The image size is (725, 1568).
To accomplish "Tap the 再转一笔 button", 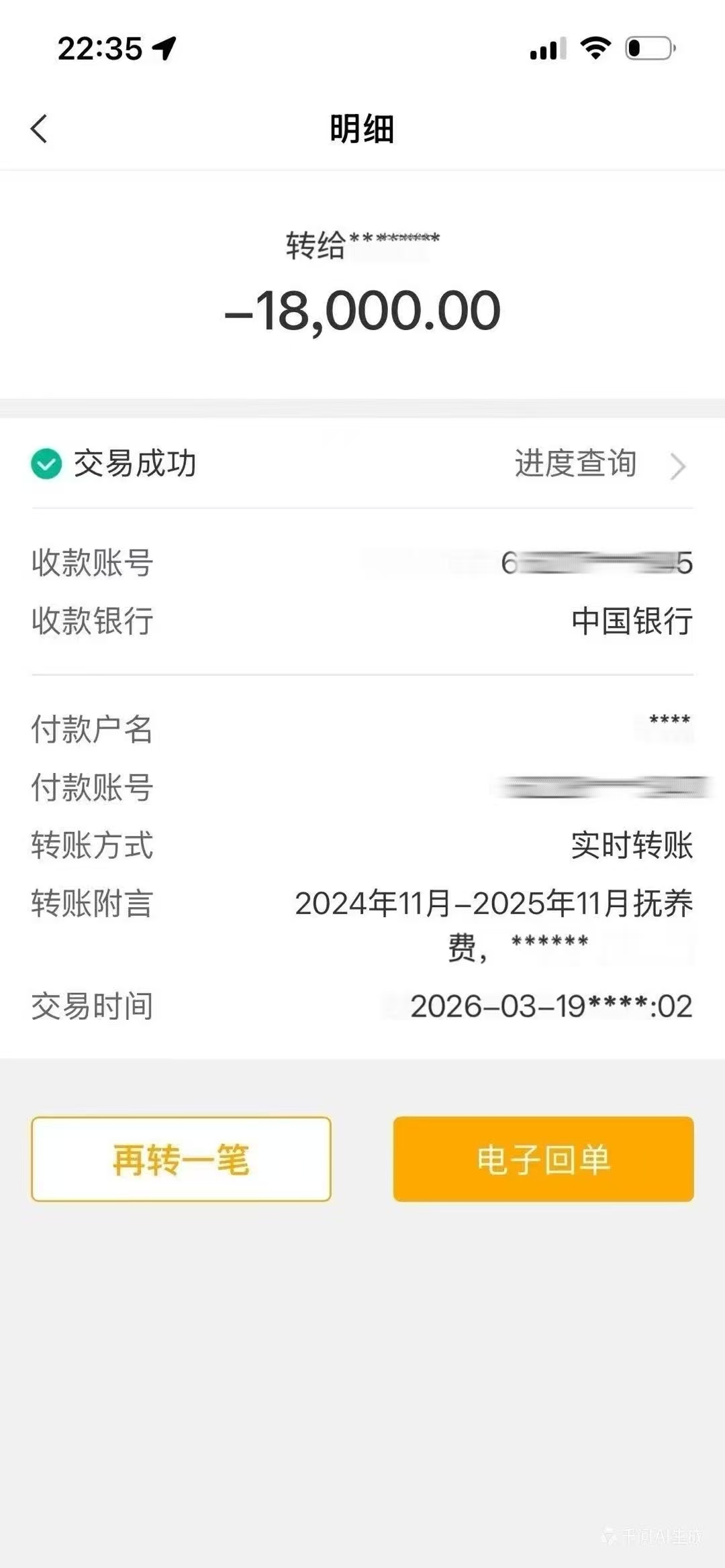I will [x=181, y=1159].
